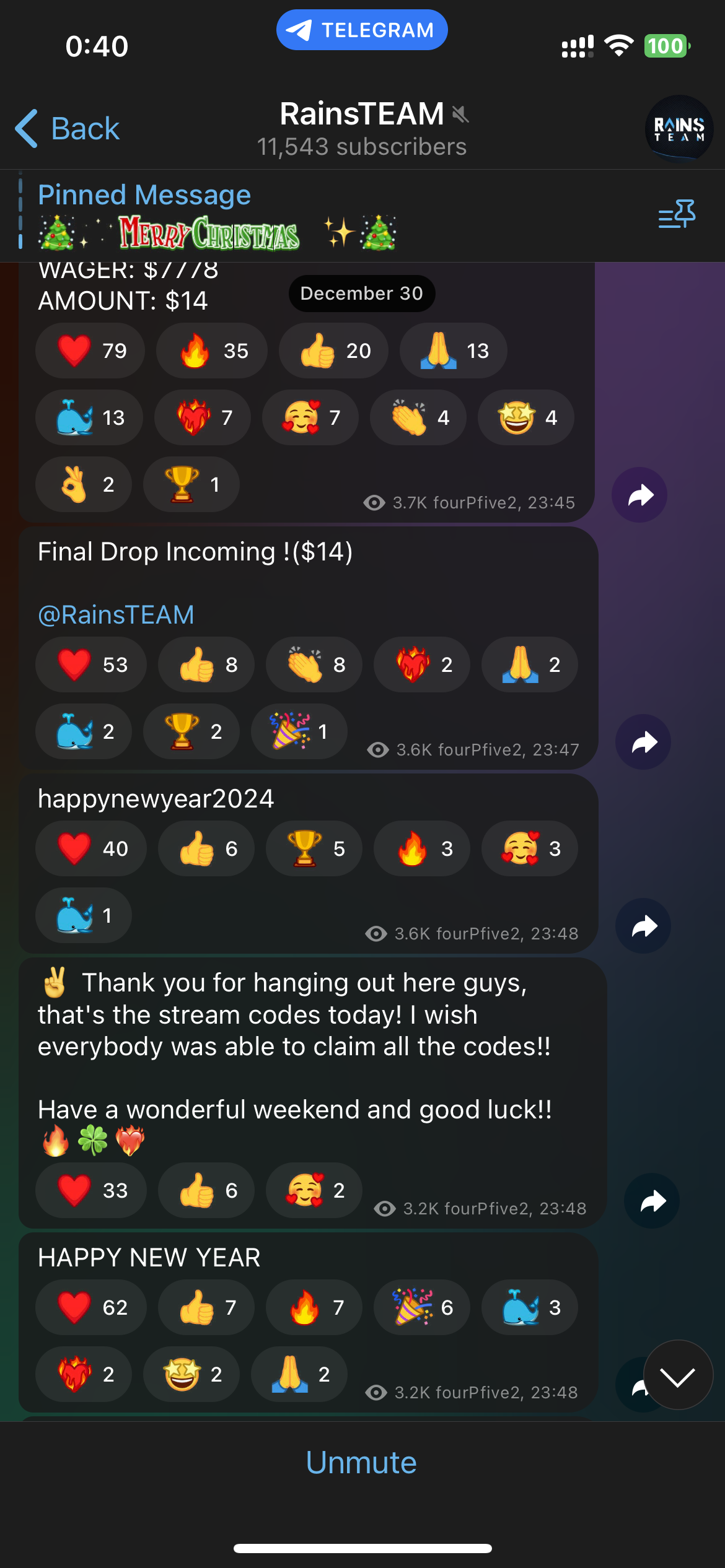725x1568 pixels.
Task: Go back using the Back button
Action: [x=67, y=129]
